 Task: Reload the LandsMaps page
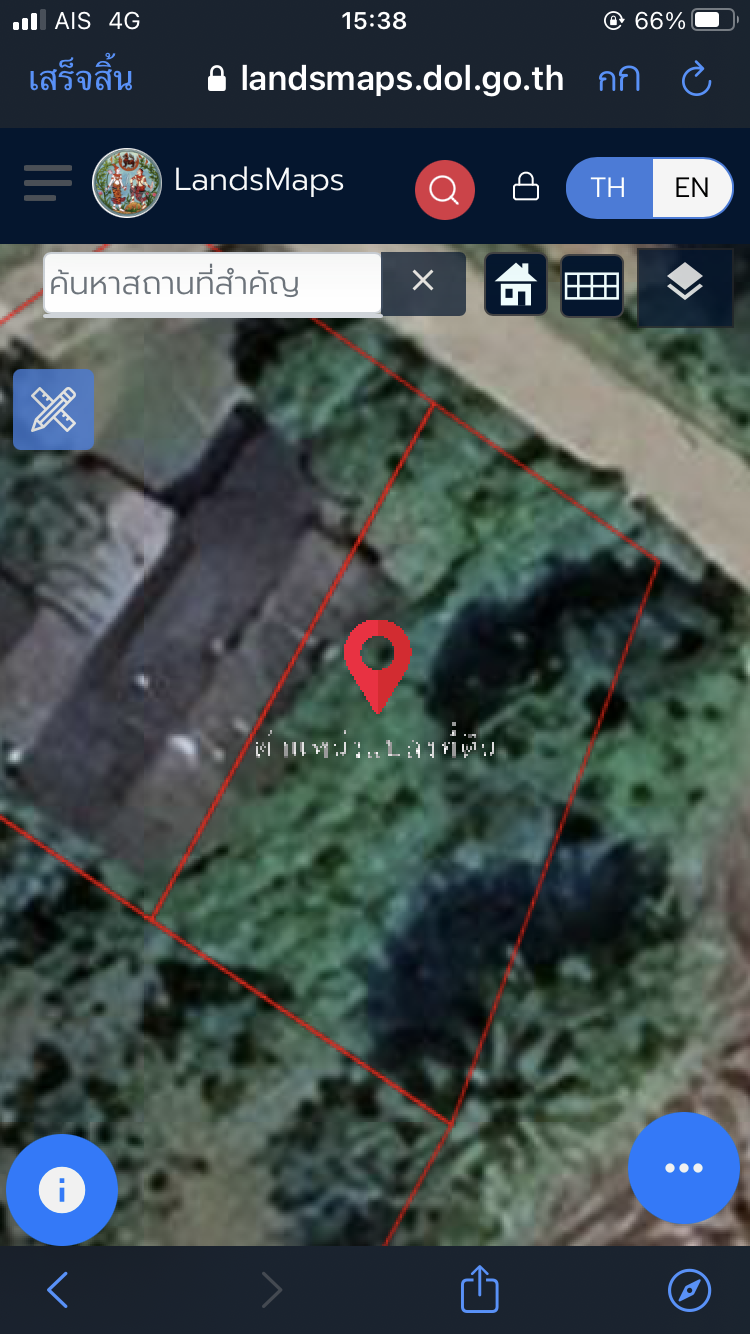(696, 79)
